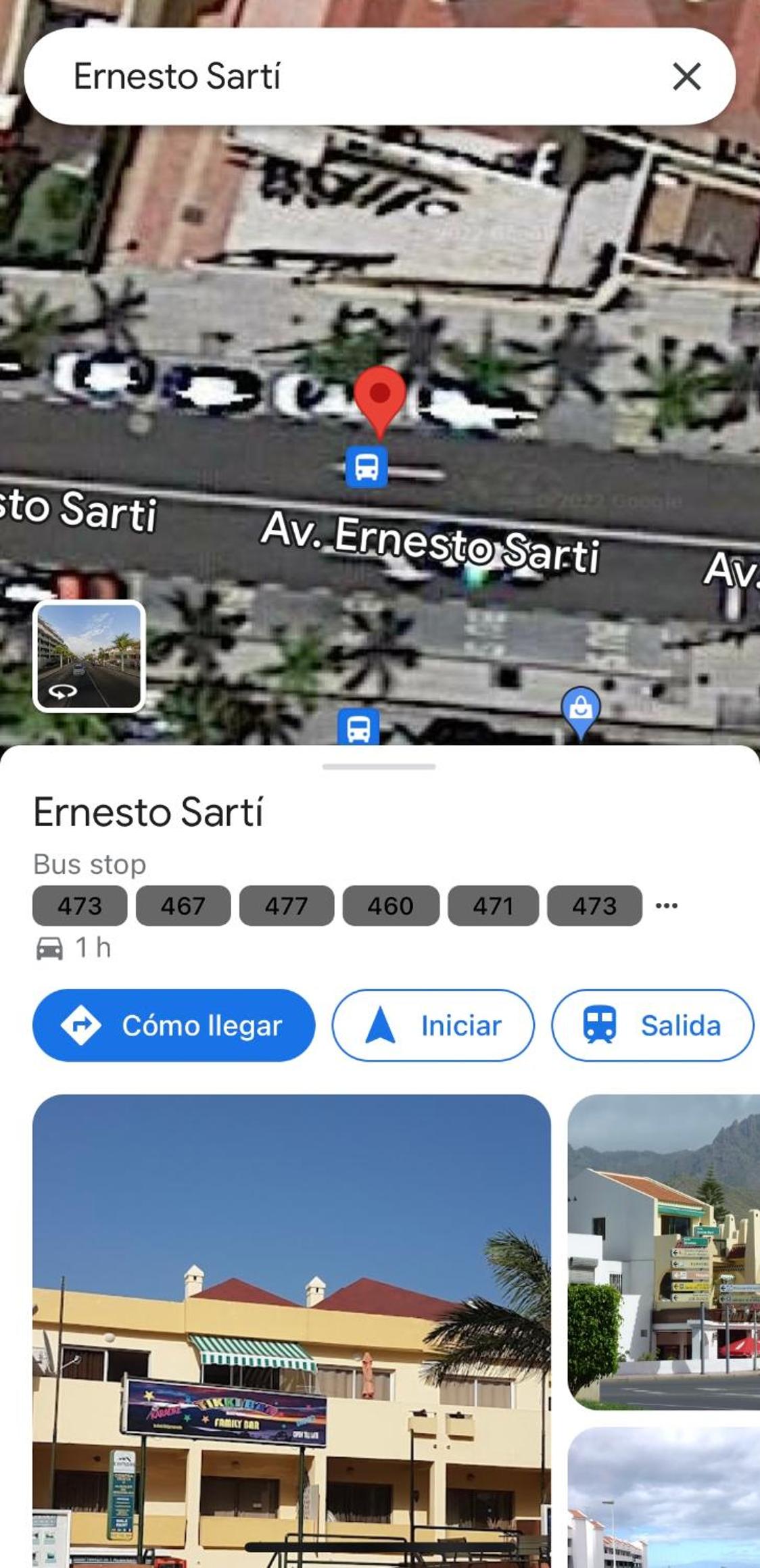Open the Family Bar building photo
760x1568 pixels.
(291, 1331)
